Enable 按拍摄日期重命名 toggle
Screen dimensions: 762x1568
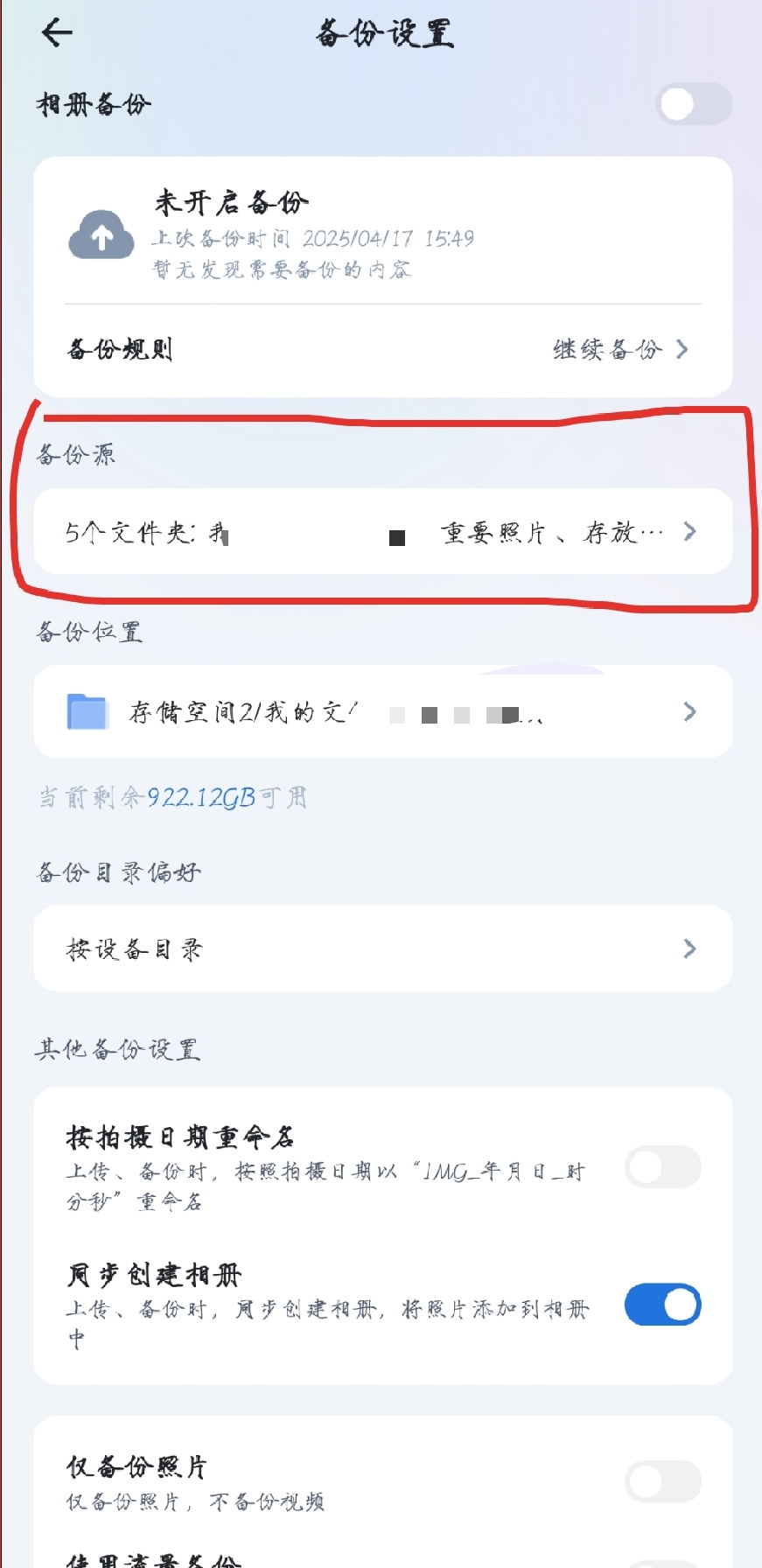[662, 1168]
